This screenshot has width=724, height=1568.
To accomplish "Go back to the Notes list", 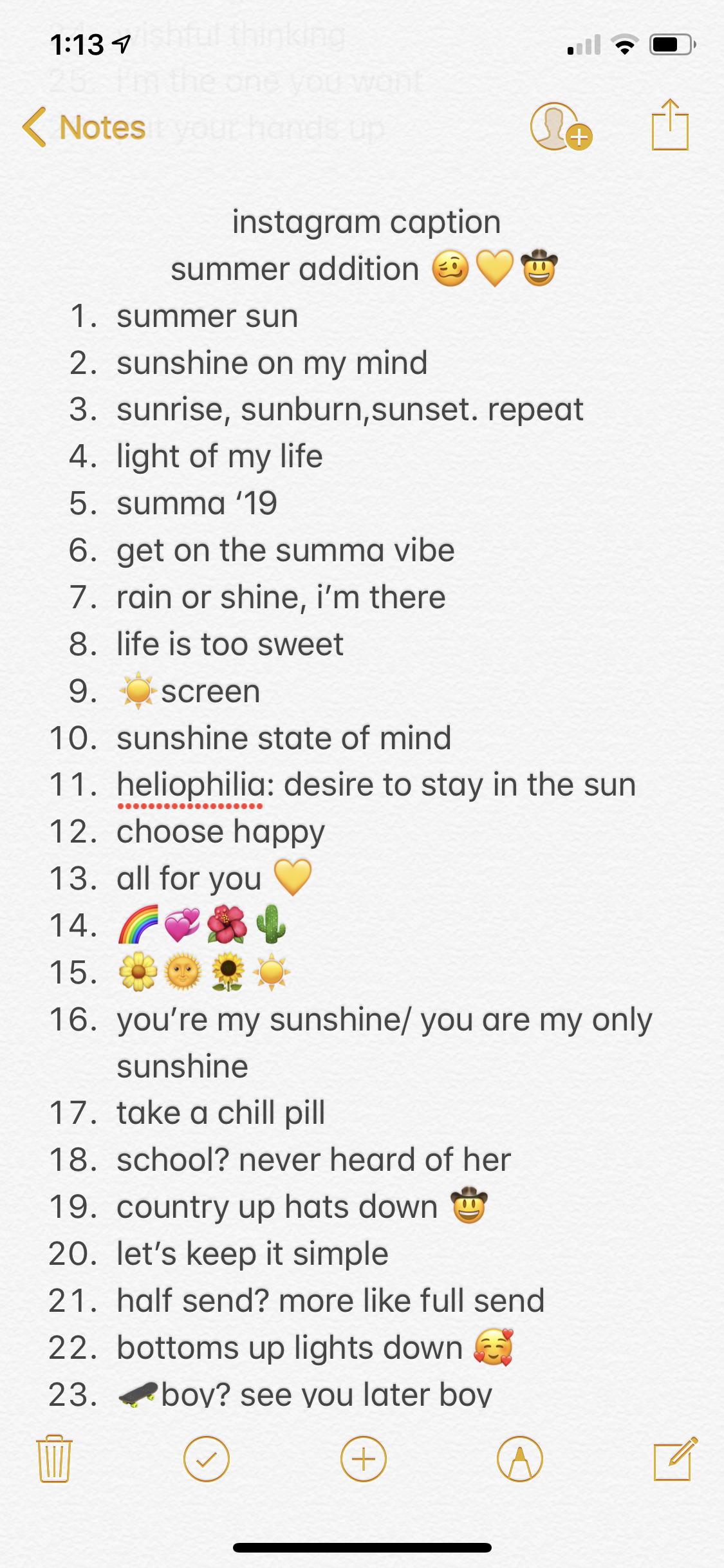I will click(x=84, y=127).
